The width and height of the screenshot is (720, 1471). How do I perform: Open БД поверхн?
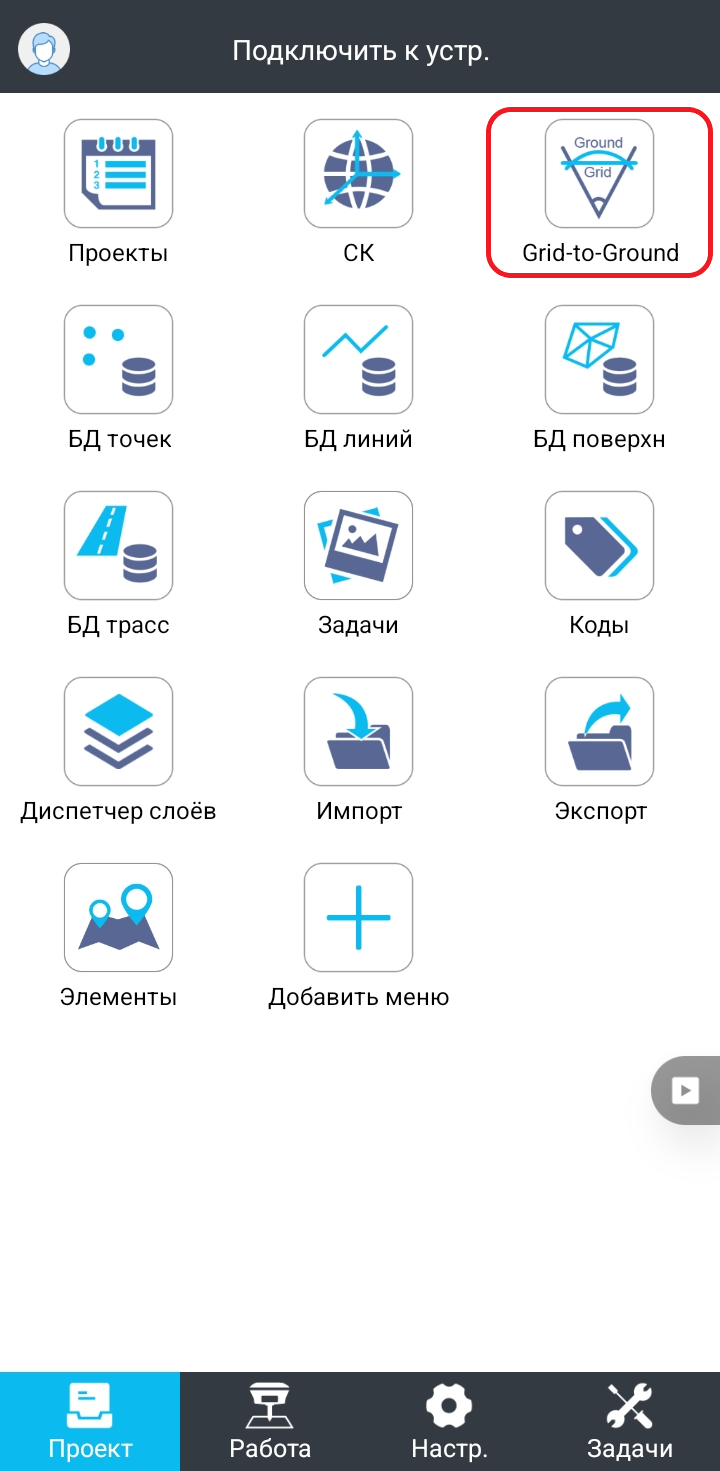(x=599, y=360)
